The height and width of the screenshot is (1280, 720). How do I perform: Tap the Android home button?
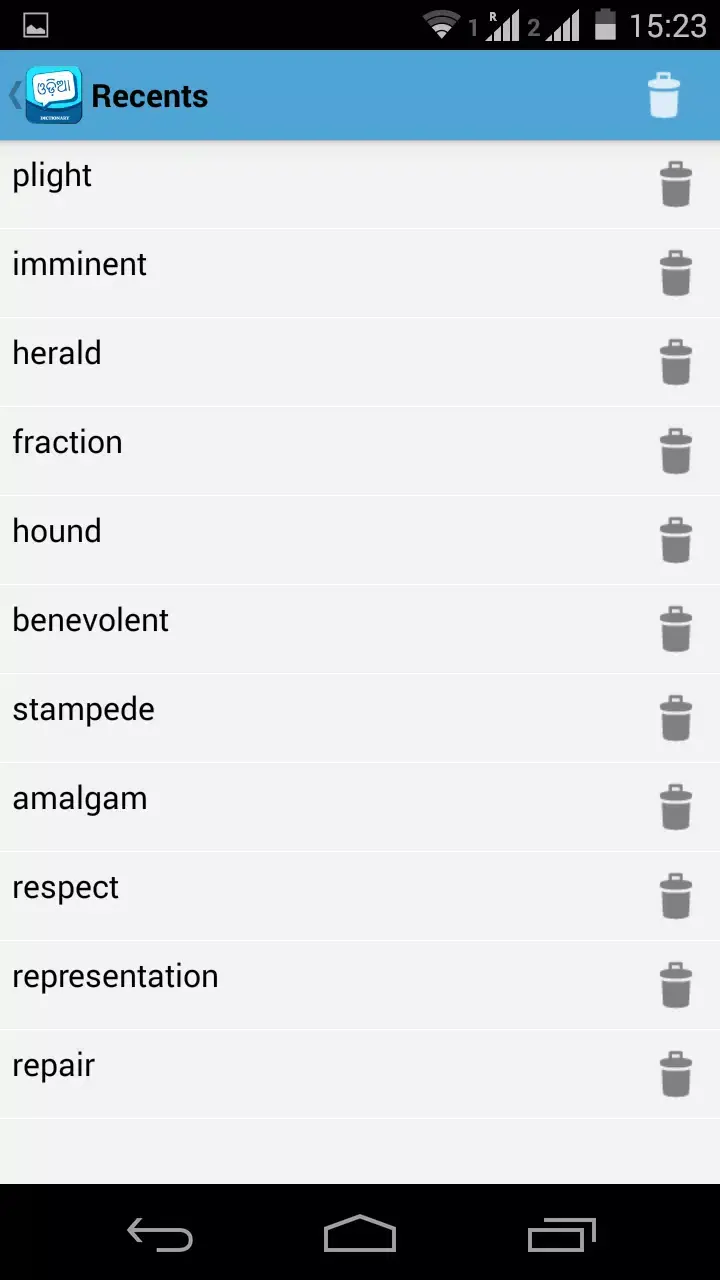click(x=360, y=1237)
